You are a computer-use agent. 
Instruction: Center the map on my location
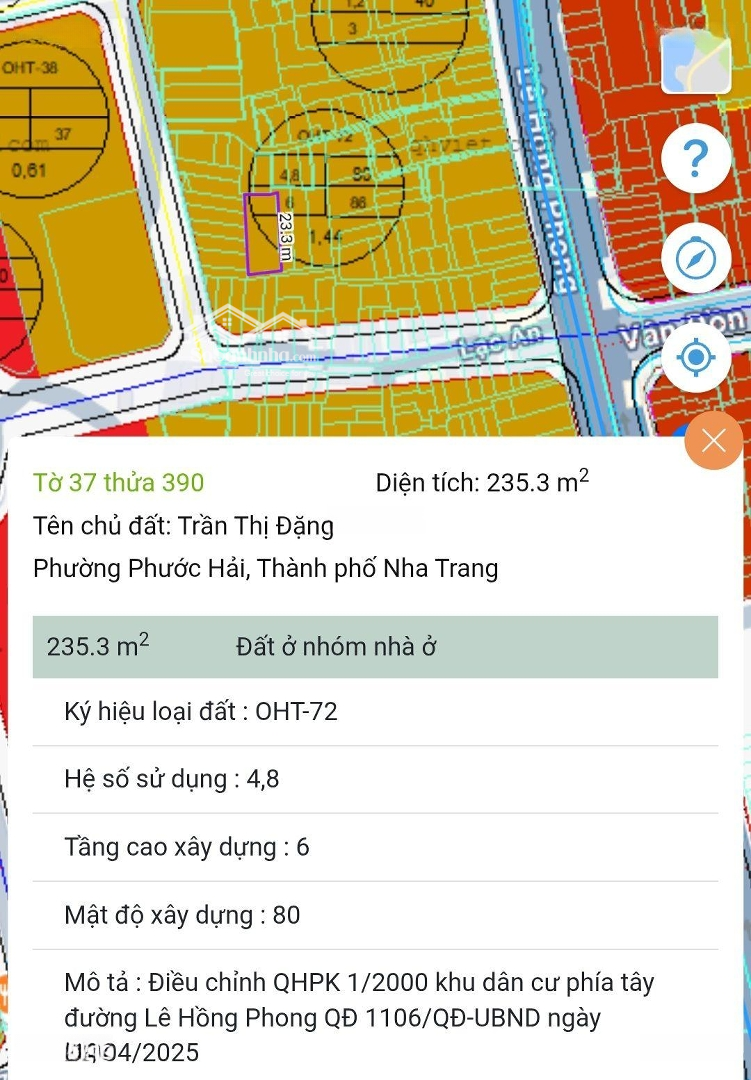[696, 357]
